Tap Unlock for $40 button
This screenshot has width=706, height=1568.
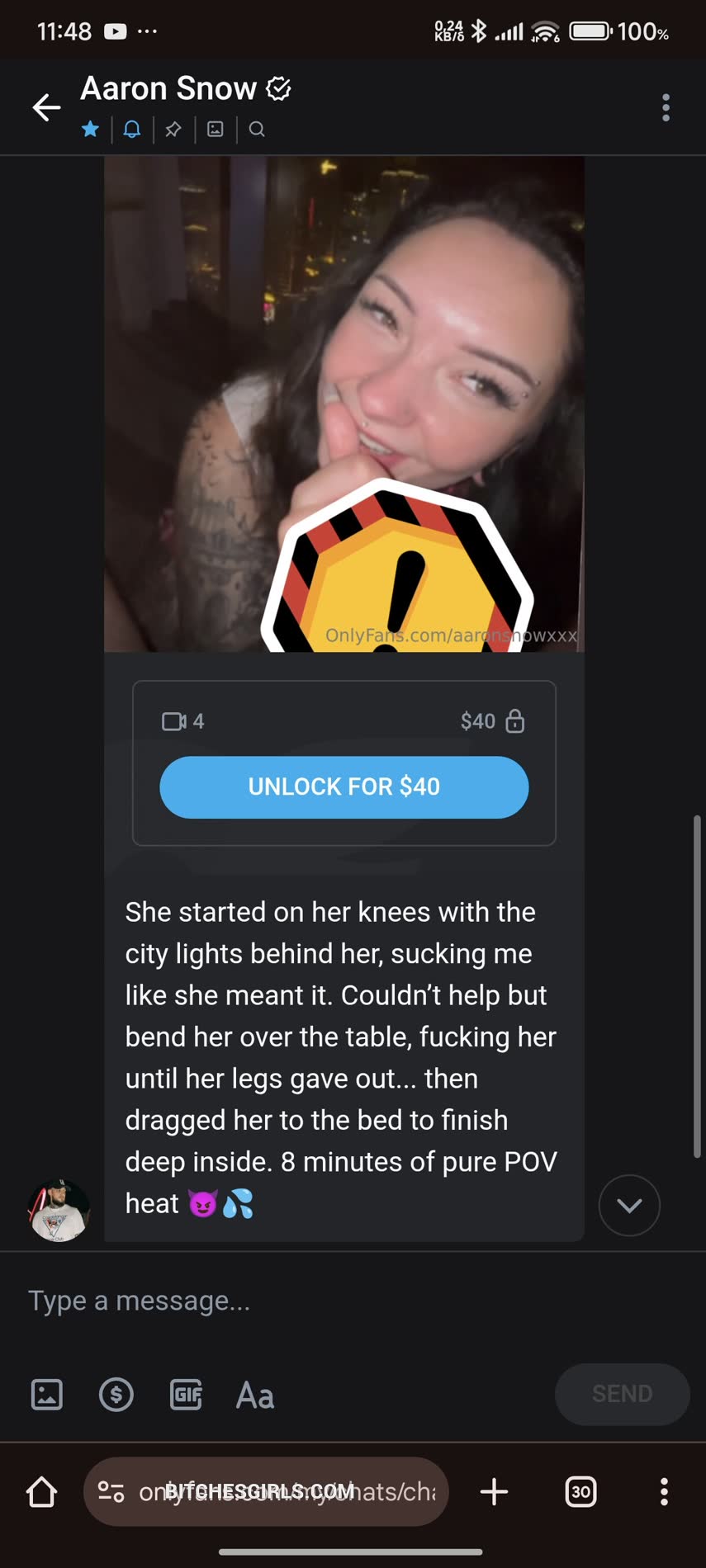344,787
